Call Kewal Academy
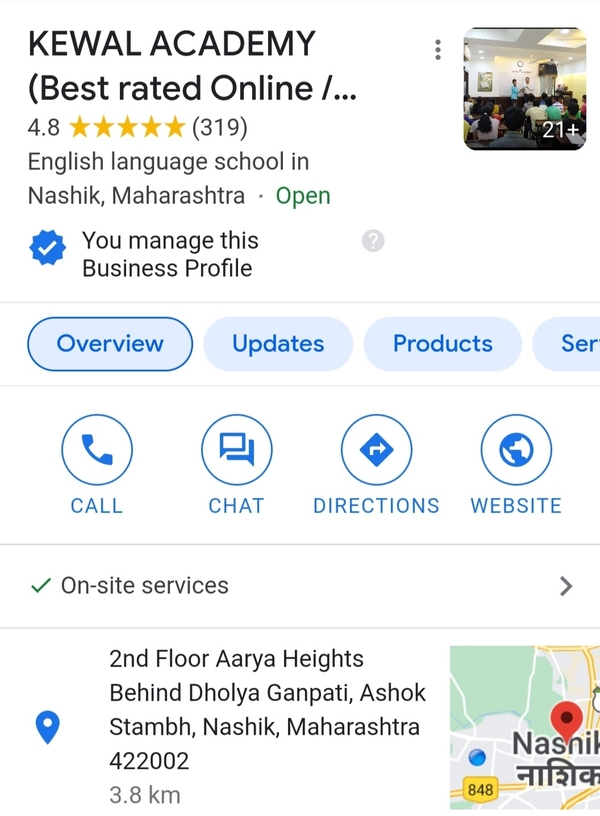Image resolution: width=600 pixels, height=816 pixels. (x=97, y=451)
